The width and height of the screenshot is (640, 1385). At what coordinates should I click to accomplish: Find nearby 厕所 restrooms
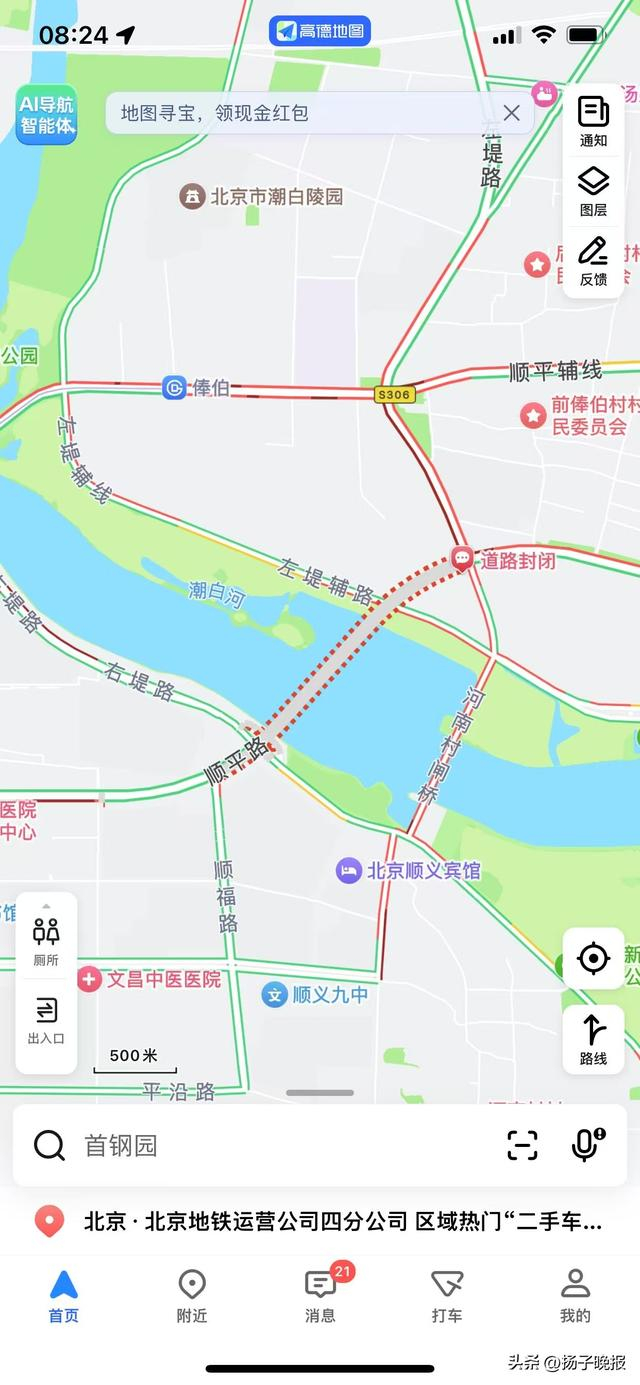tap(46, 941)
